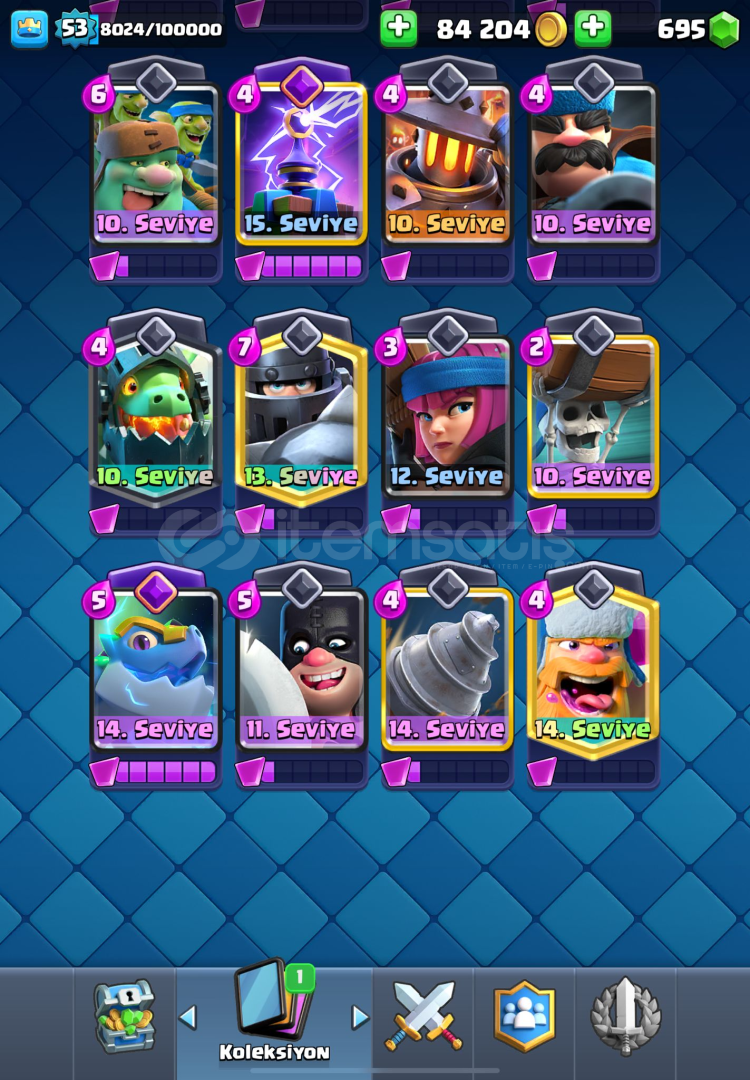Switch to the Shop chest tab
This screenshot has width=750, height=1080.
click(125, 1015)
